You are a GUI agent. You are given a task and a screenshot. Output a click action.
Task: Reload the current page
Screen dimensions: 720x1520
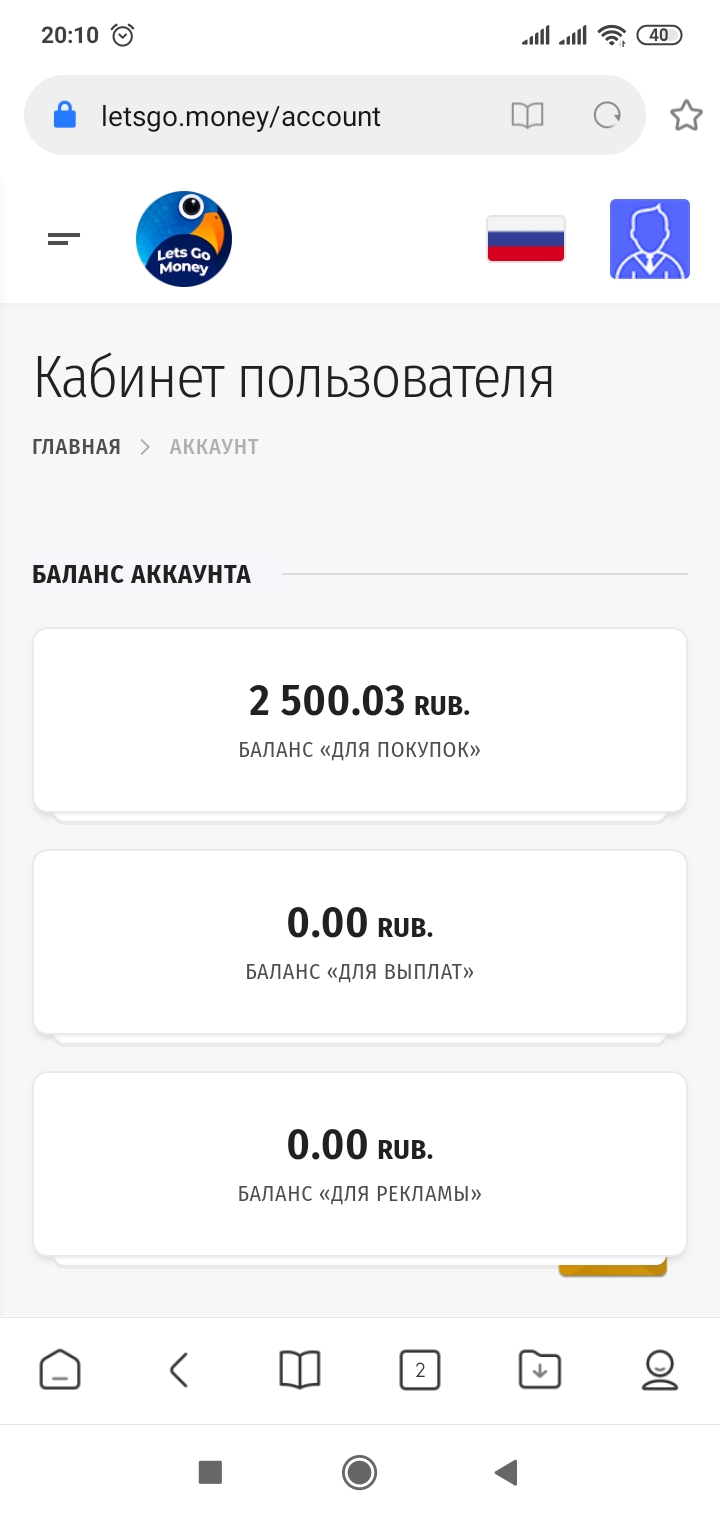(607, 116)
